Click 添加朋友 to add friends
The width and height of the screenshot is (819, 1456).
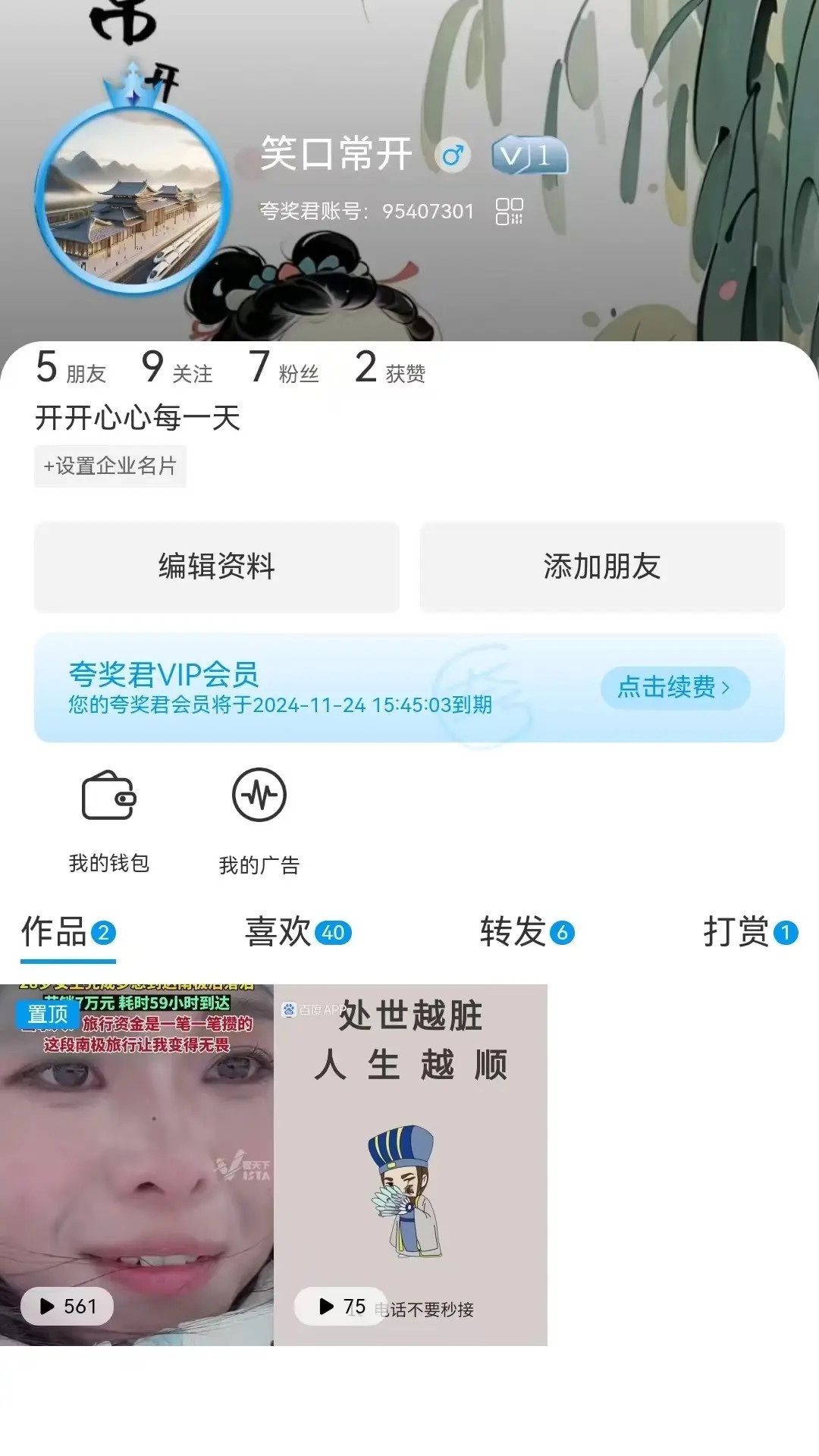coord(601,567)
